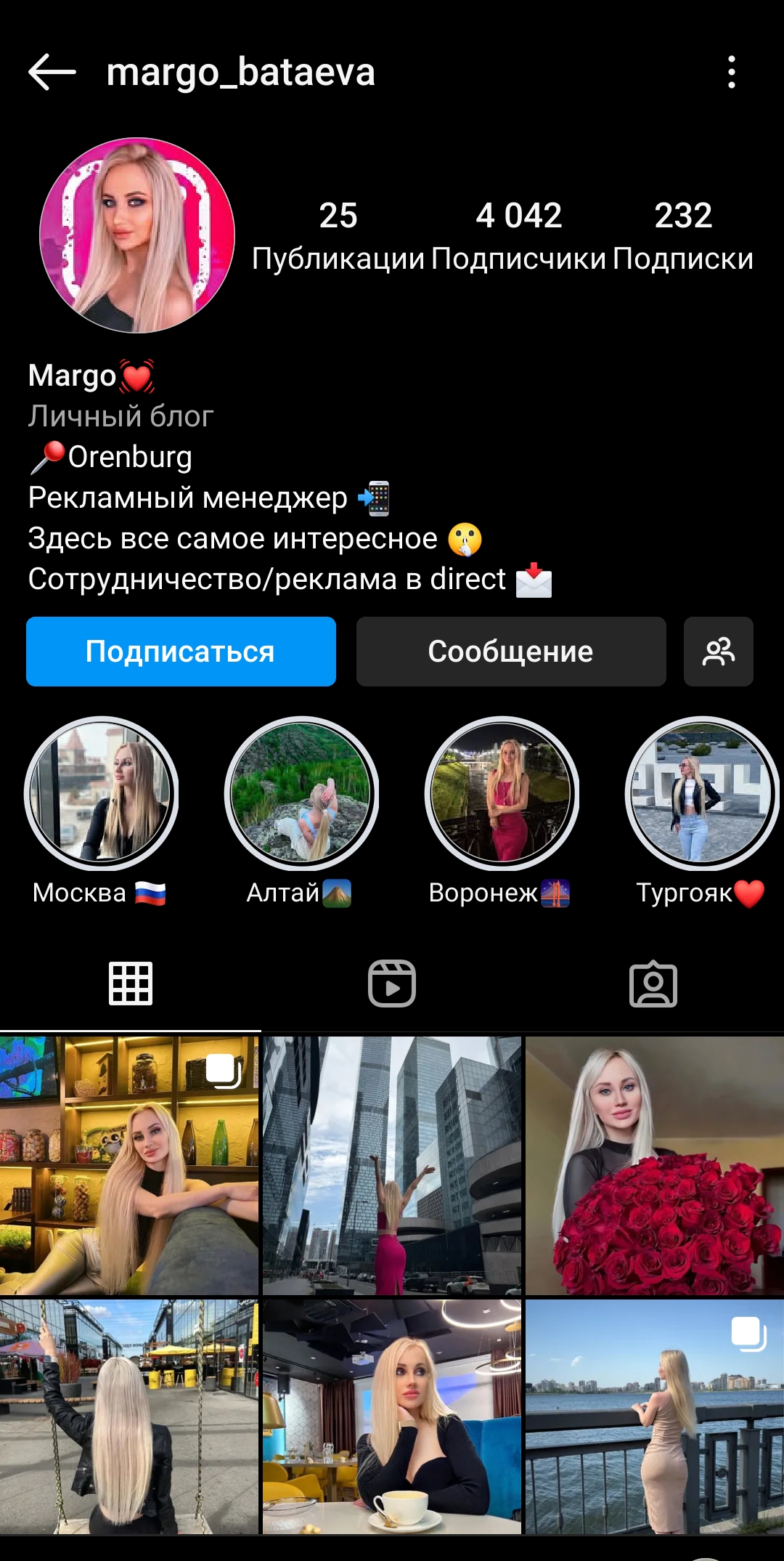Screen dimensions: 784x1561
Task: Open the Подписки following list
Action: [x=683, y=232]
